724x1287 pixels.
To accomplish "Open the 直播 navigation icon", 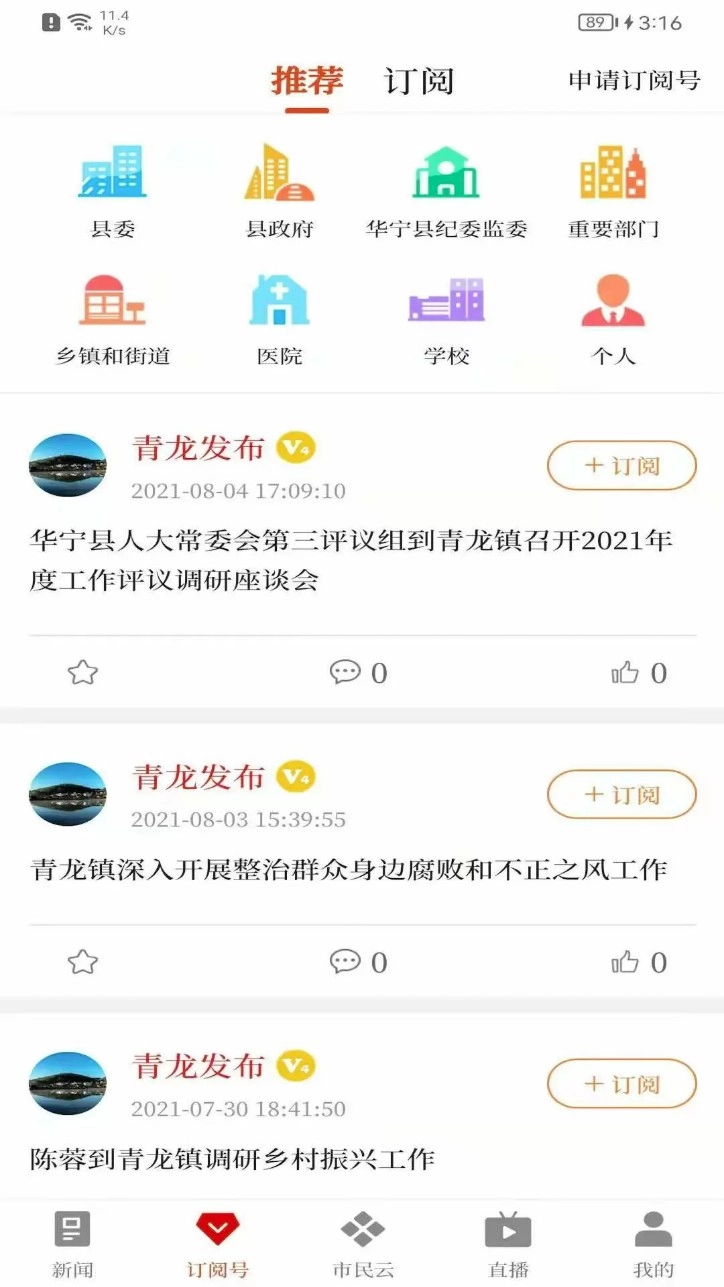I will pos(508,1240).
